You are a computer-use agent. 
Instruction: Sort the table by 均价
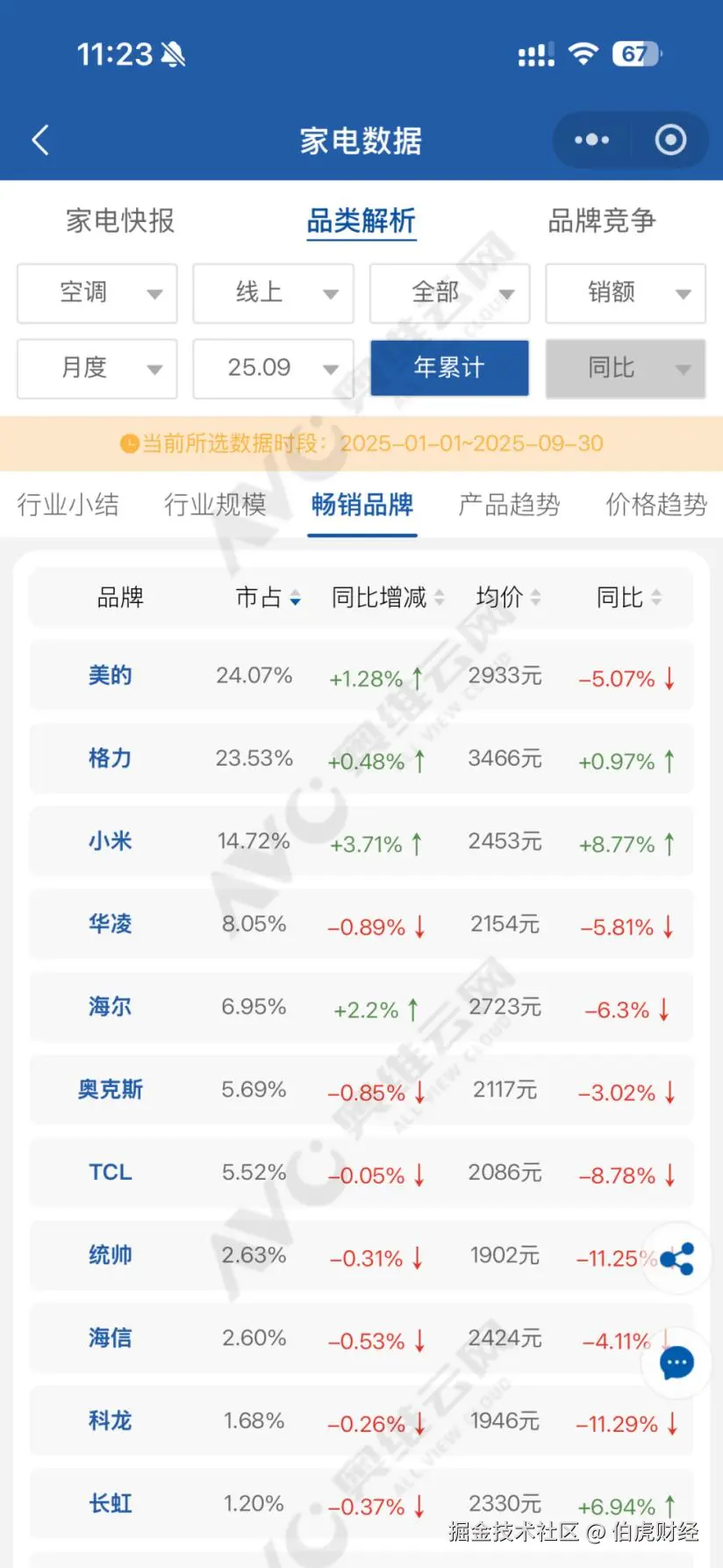point(508,598)
